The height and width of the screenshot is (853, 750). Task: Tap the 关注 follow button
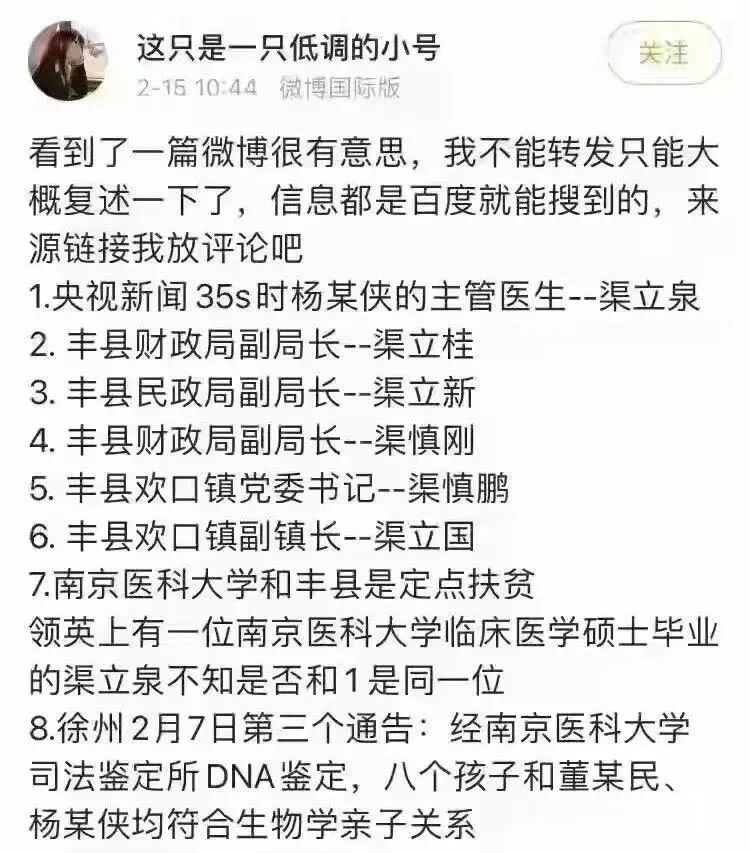coord(664,53)
